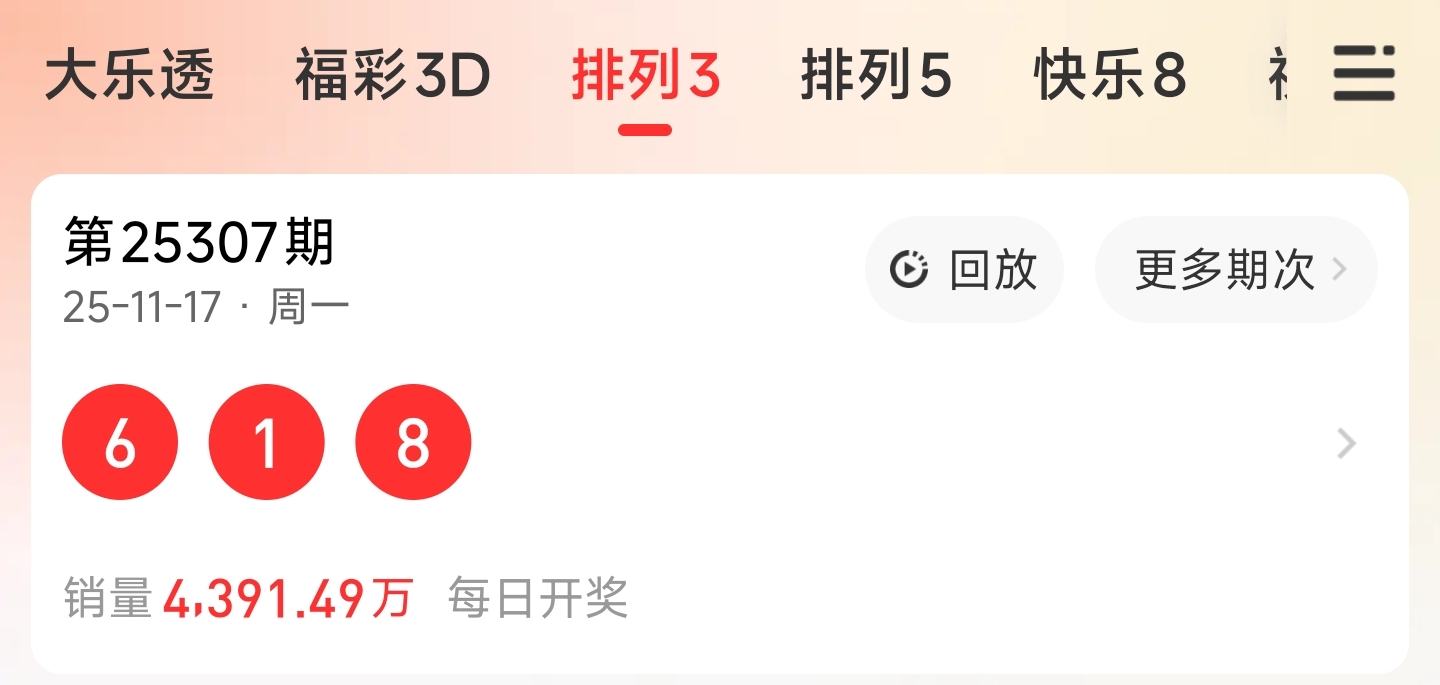1440x685 pixels.
Task: Expand draw details via the numbers row chevron
Action: click(1347, 443)
